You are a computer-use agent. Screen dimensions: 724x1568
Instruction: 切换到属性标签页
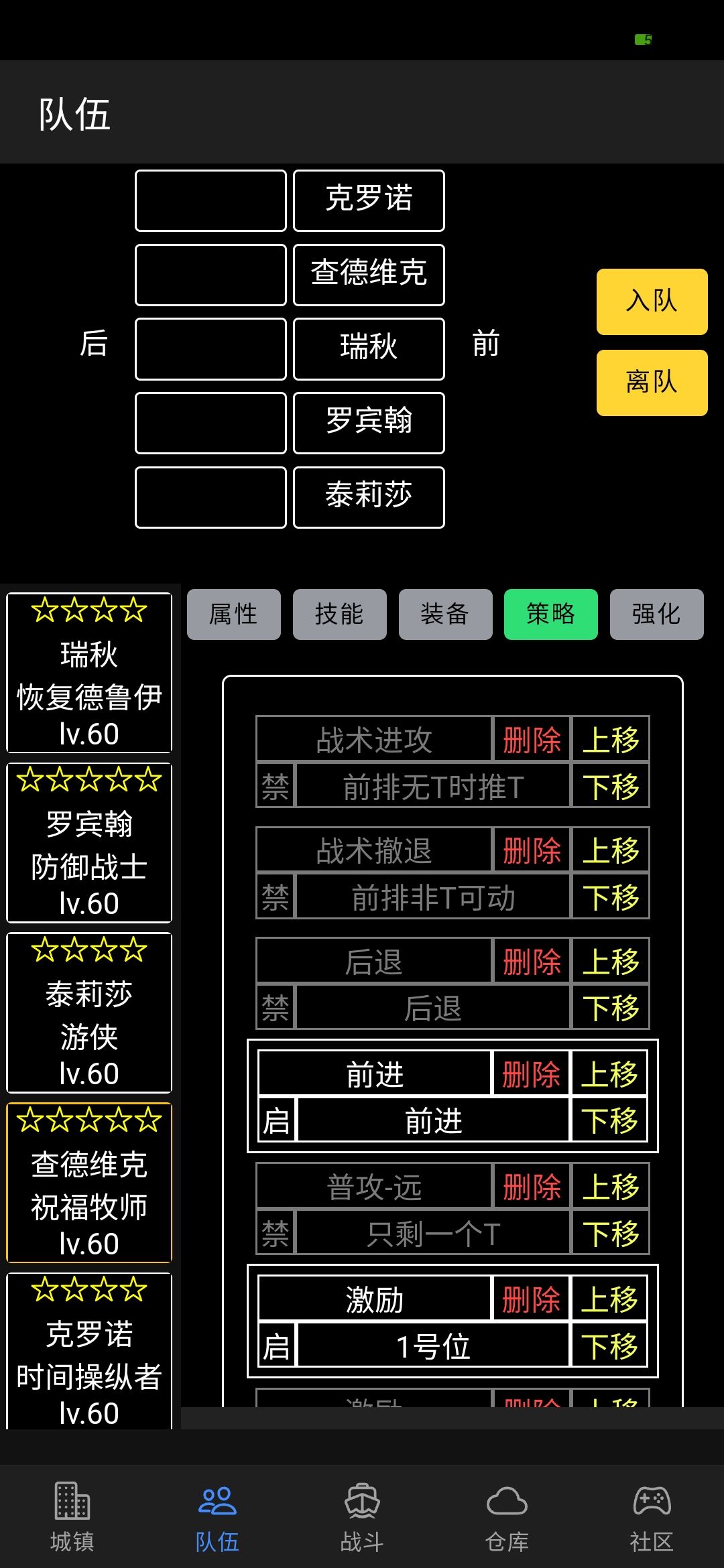(x=233, y=614)
